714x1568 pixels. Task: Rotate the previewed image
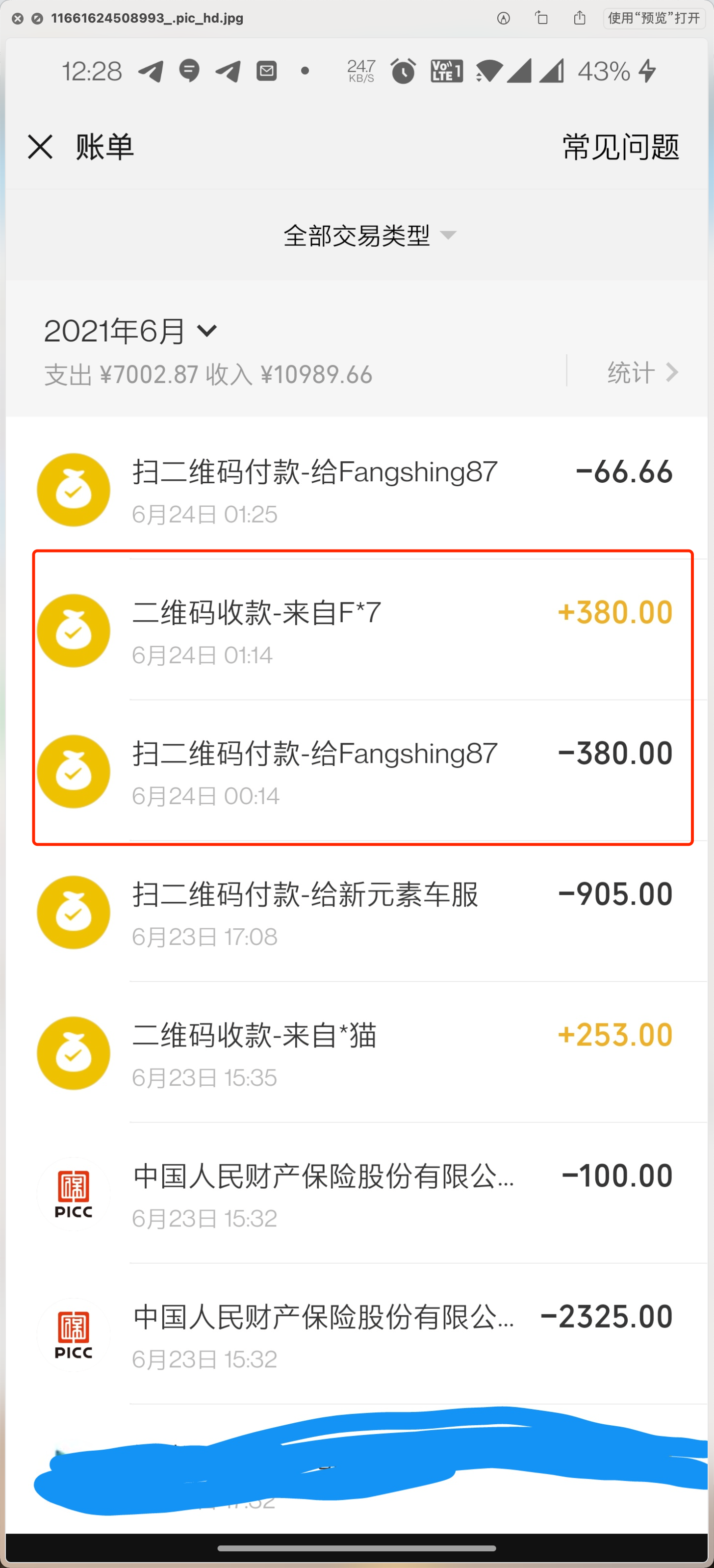(541, 18)
